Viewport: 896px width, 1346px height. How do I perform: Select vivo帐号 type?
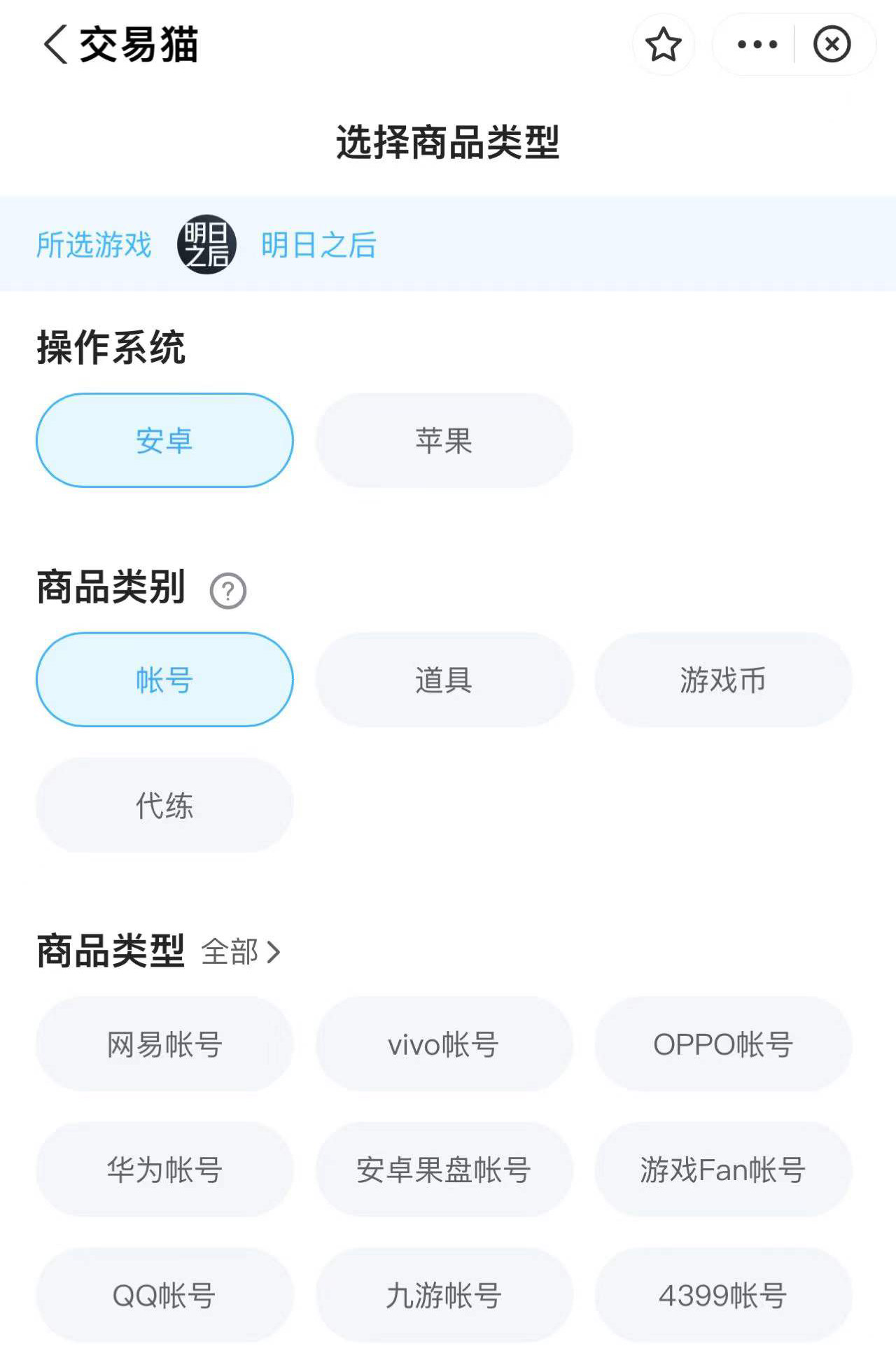444,1044
